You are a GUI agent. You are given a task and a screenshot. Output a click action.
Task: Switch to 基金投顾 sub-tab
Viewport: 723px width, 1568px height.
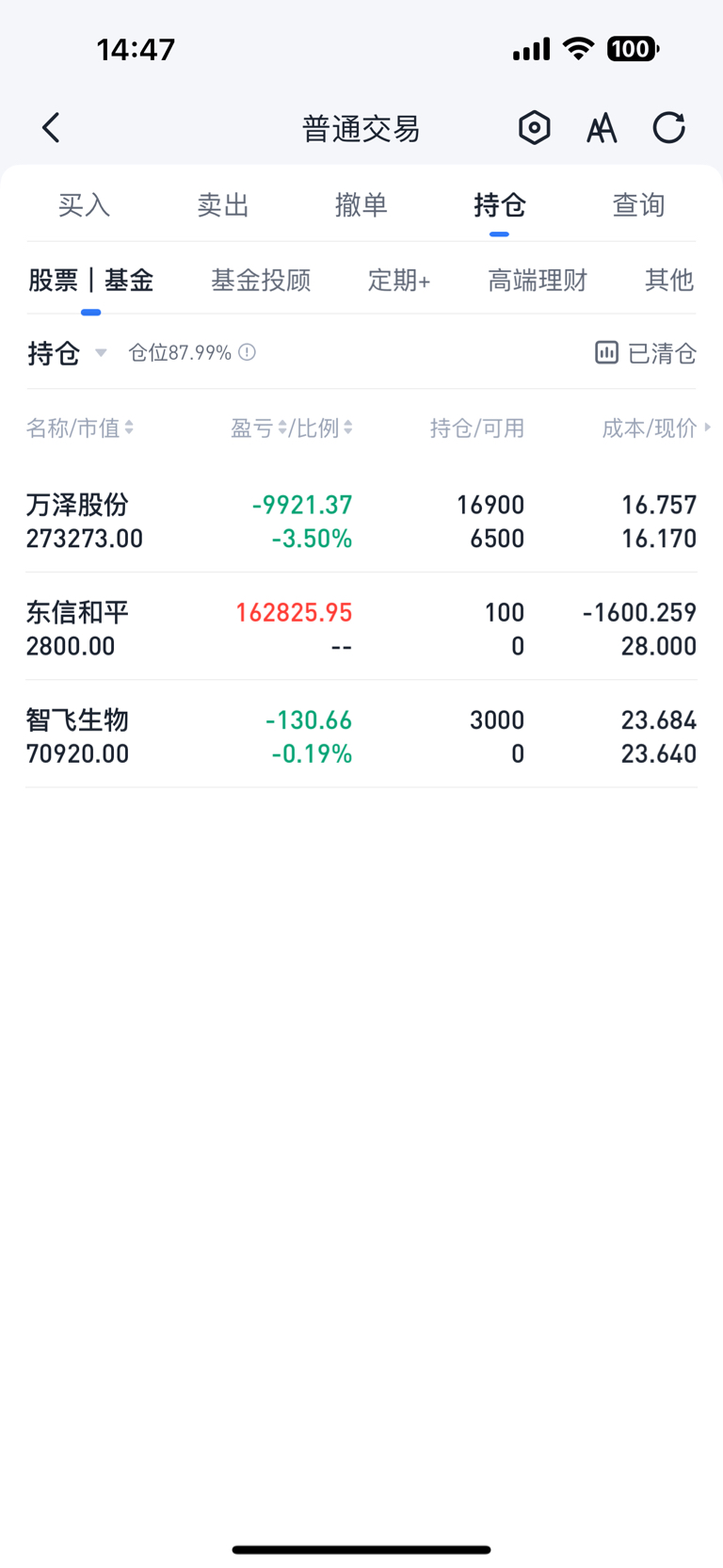[261, 280]
